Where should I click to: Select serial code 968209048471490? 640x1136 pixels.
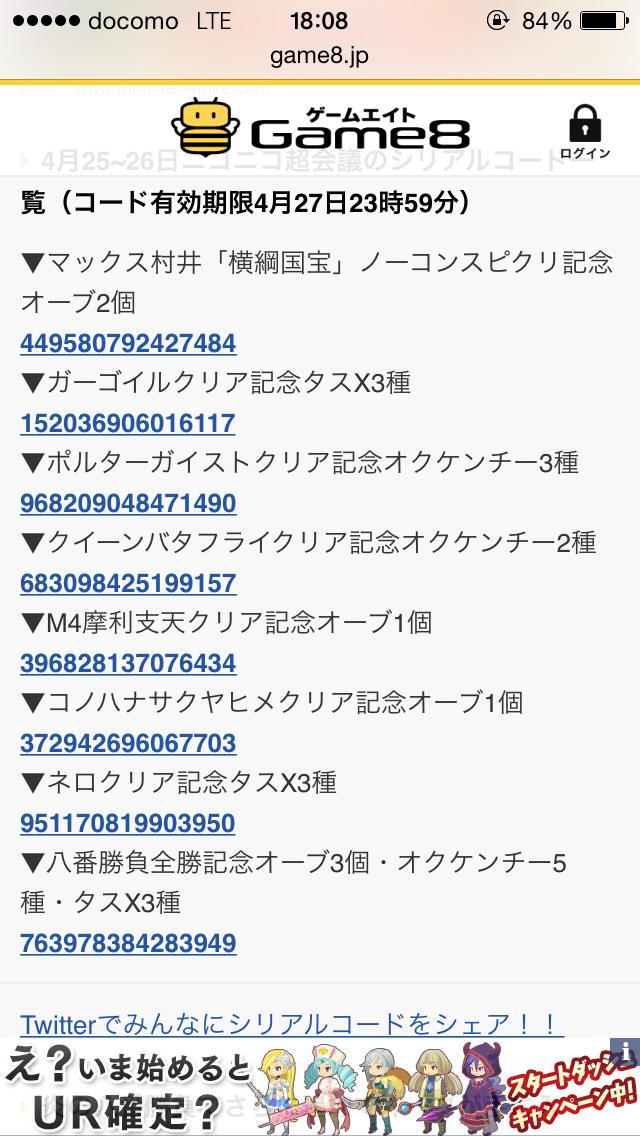pyautogui.click(x=128, y=503)
